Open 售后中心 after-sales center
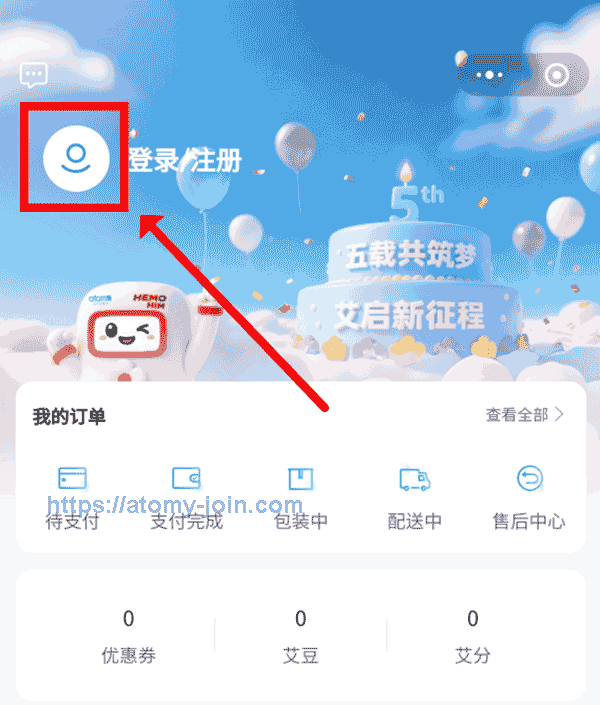The width and height of the screenshot is (600, 705). pos(529,497)
